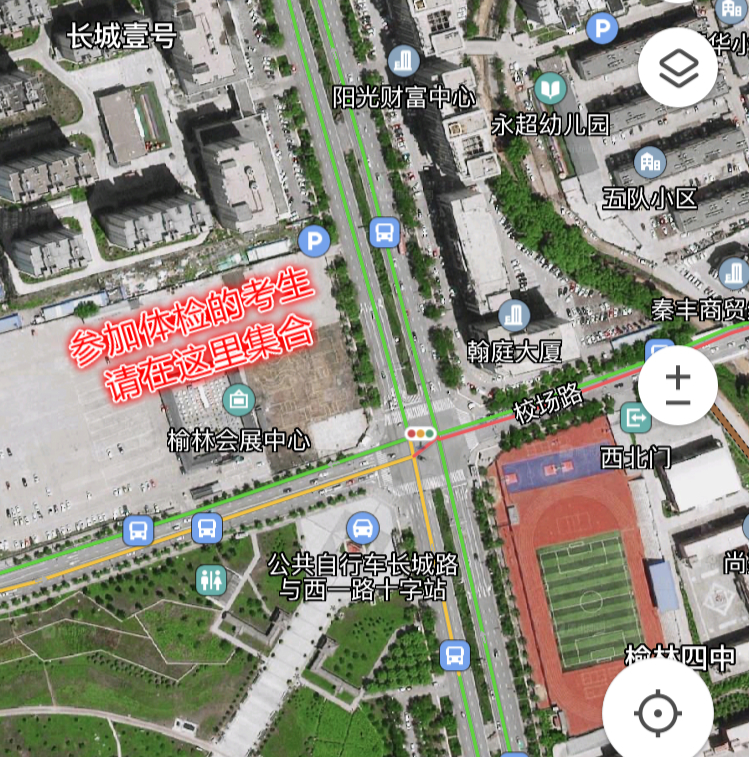Select the 五队小区 marker

coord(651,161)
